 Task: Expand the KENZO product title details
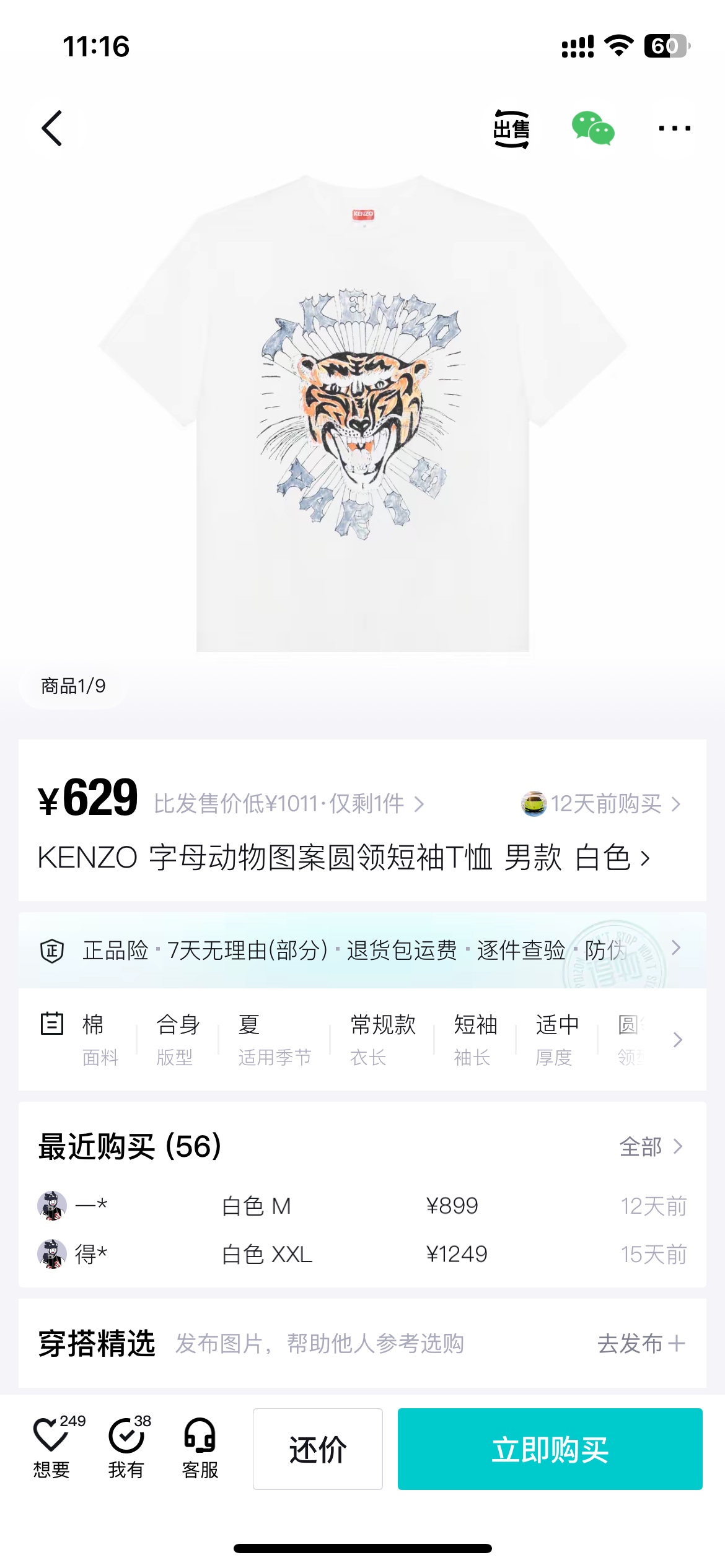[344, 858]
